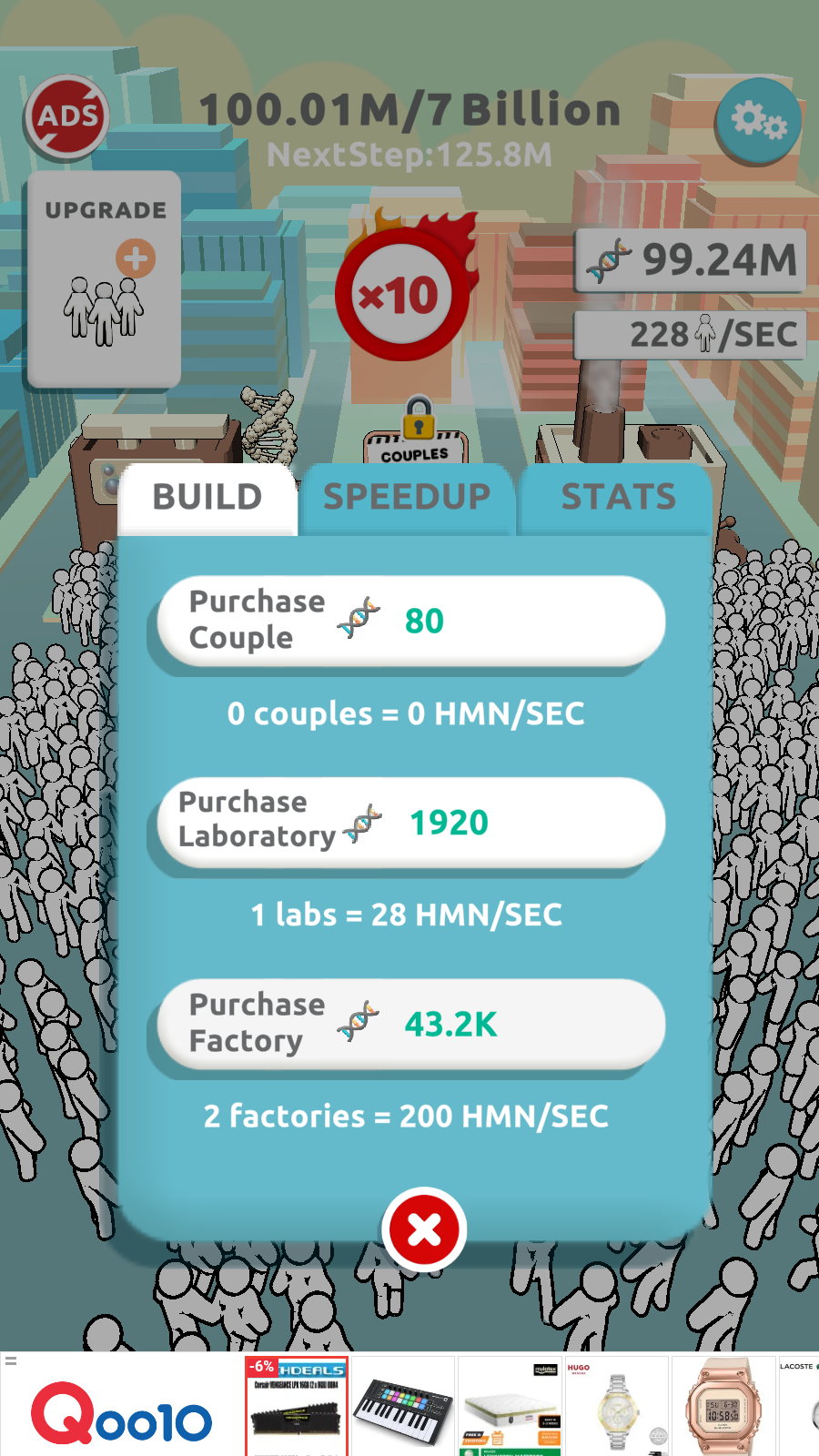
Task: Open the settings gears
Action: click(758, 120)
